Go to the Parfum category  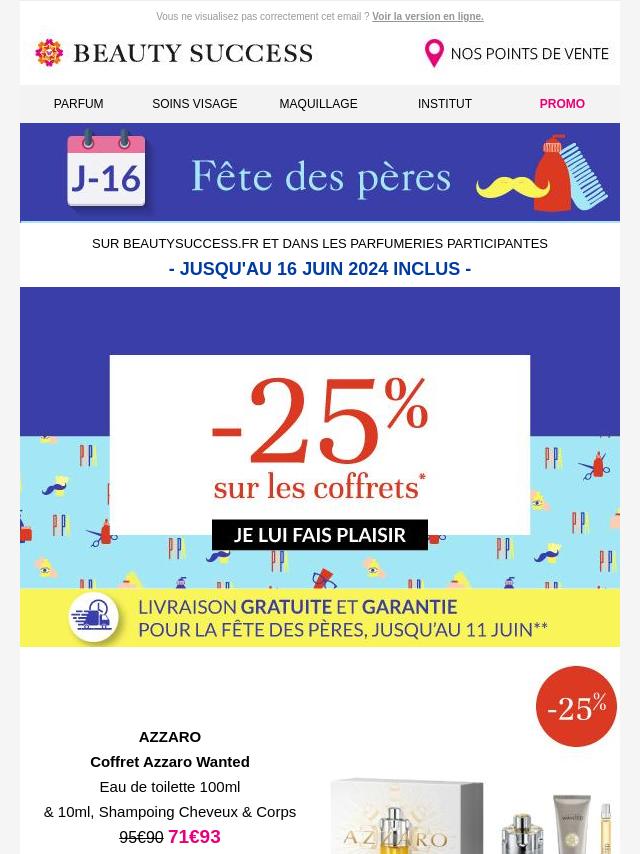coord(78,104)
